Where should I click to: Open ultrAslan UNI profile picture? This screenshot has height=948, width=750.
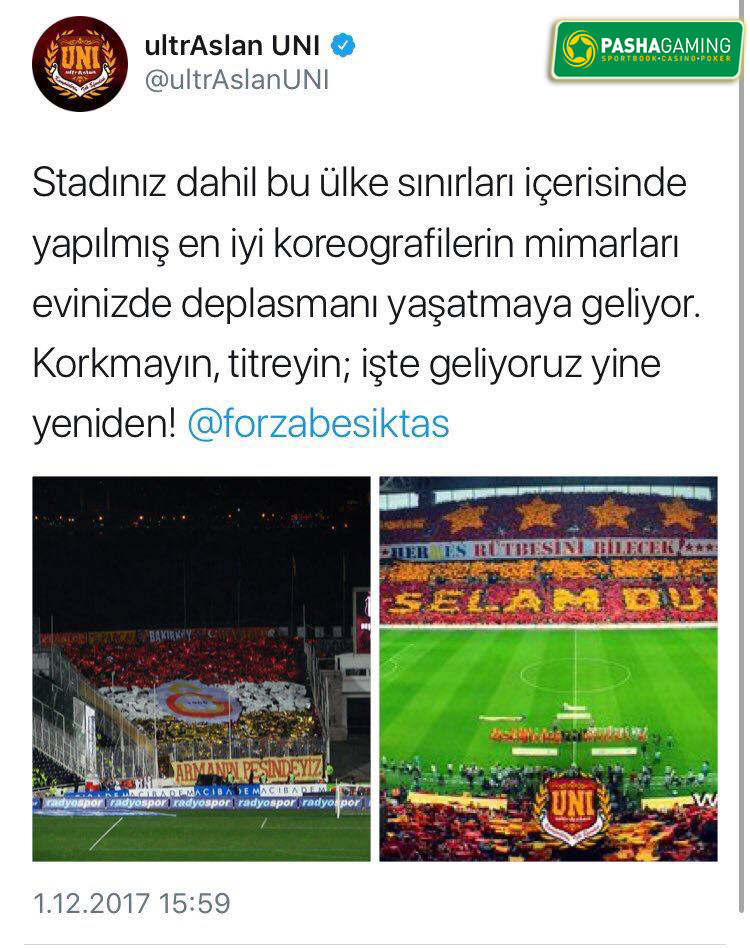pyautogui.click(x=79, y=64)
